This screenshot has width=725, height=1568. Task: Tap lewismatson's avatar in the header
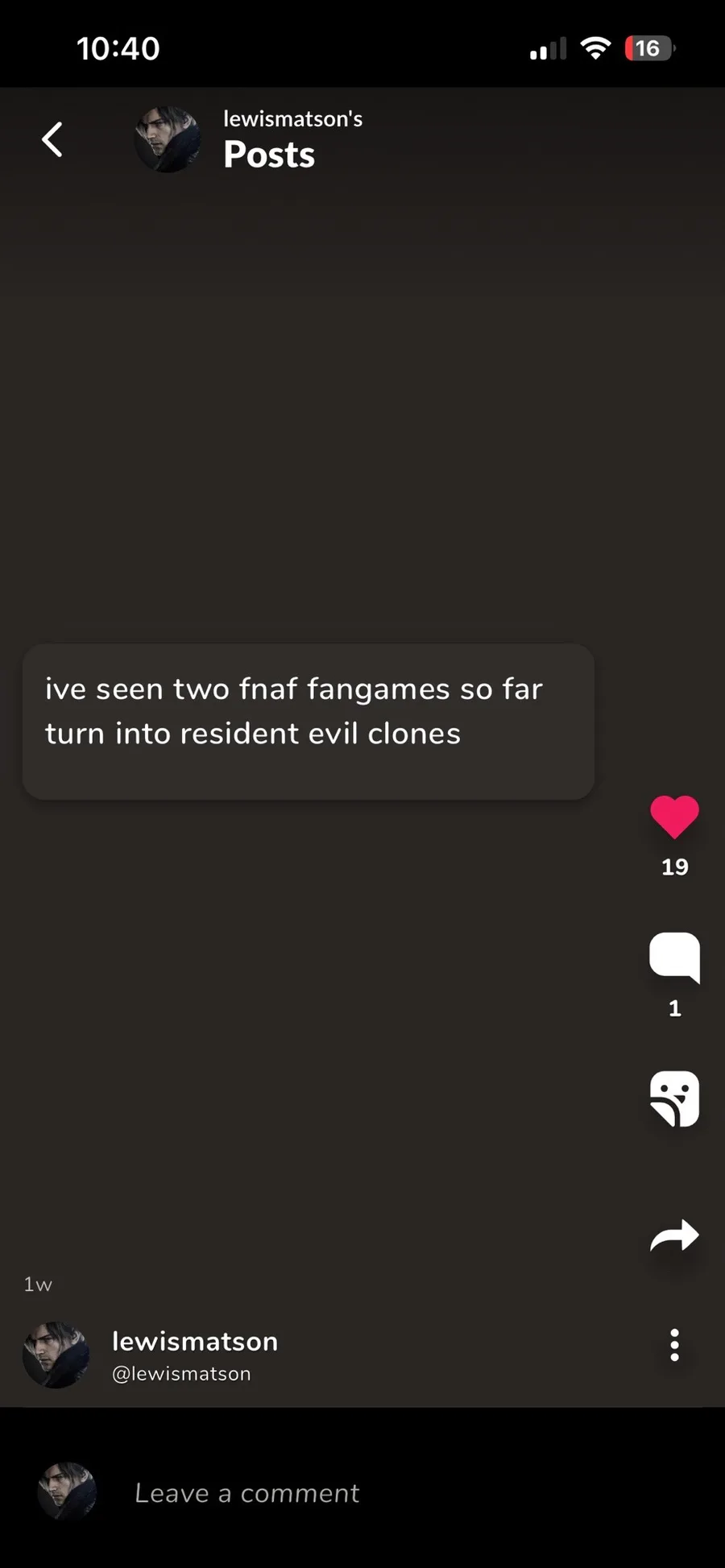coord(168,139)
